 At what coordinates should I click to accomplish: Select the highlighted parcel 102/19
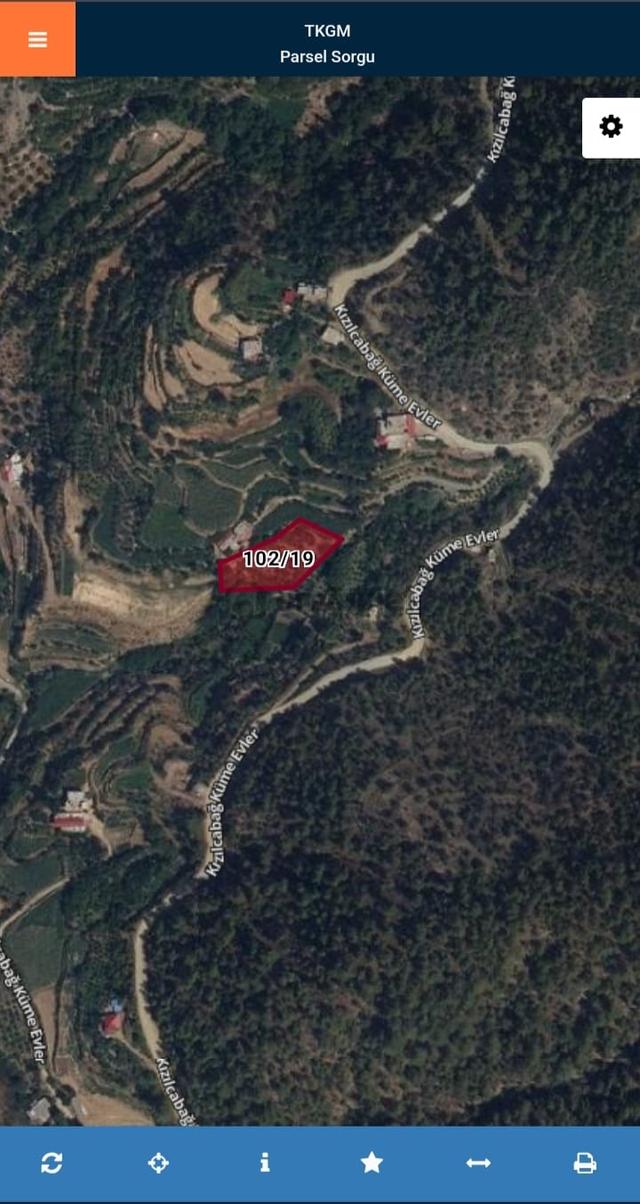coord(278,559)
